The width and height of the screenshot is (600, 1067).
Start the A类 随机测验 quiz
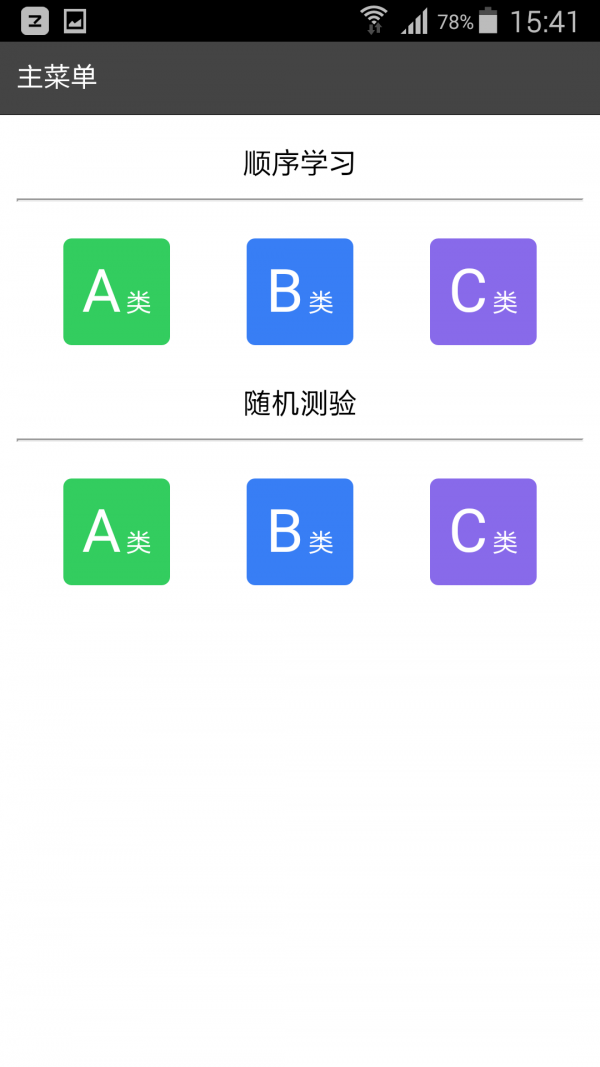click(x=116, y=532)
